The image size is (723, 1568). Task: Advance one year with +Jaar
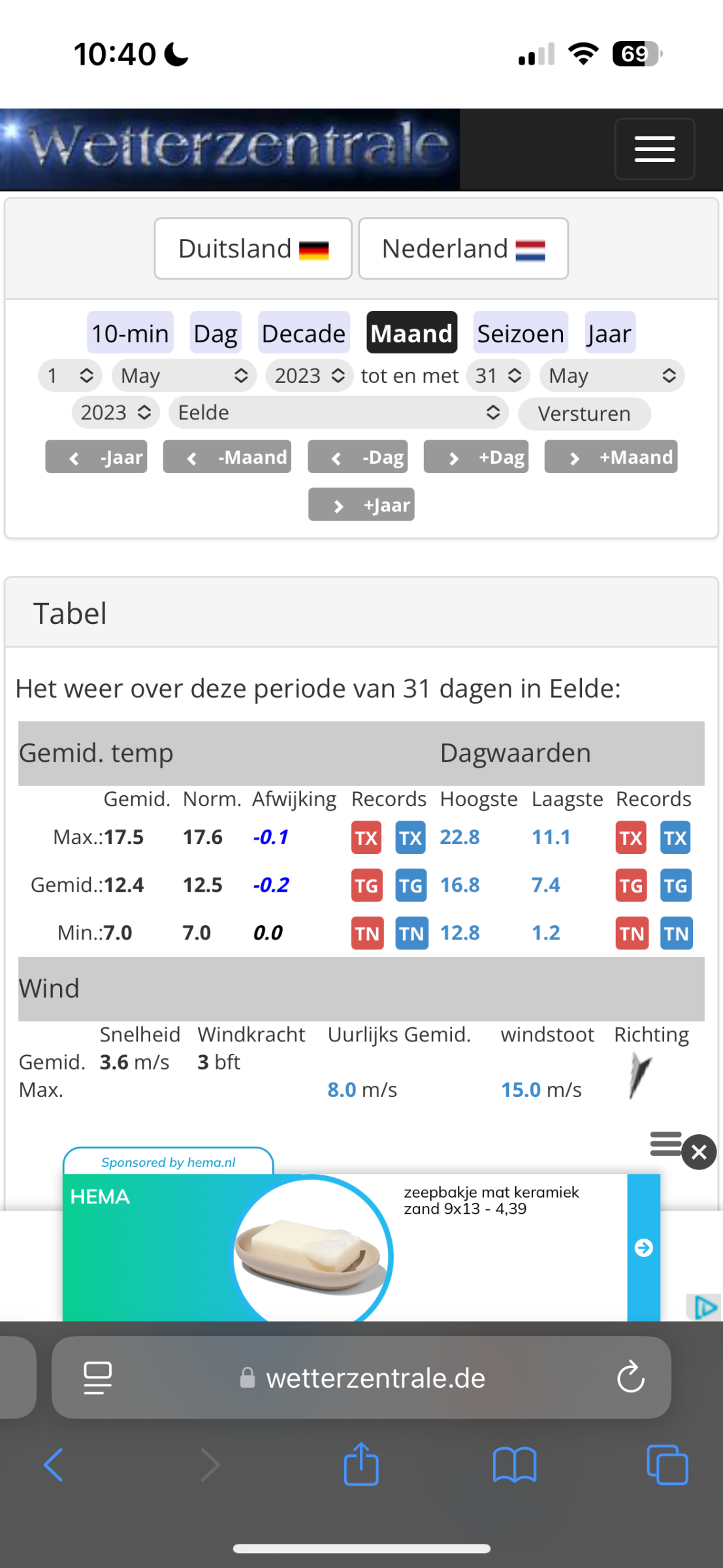(x=361, y=505)
